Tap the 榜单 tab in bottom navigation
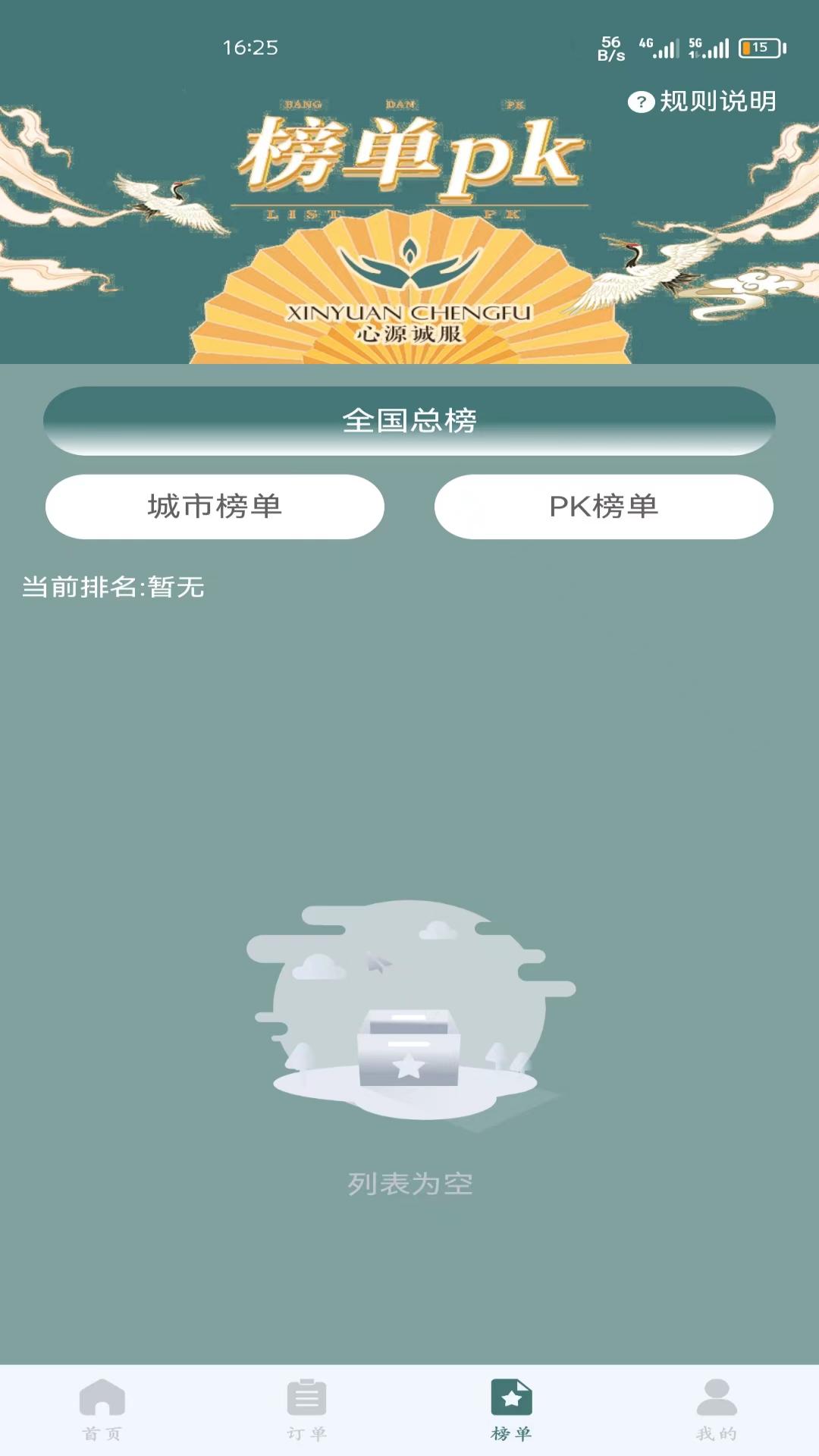 pos(512,1409)
